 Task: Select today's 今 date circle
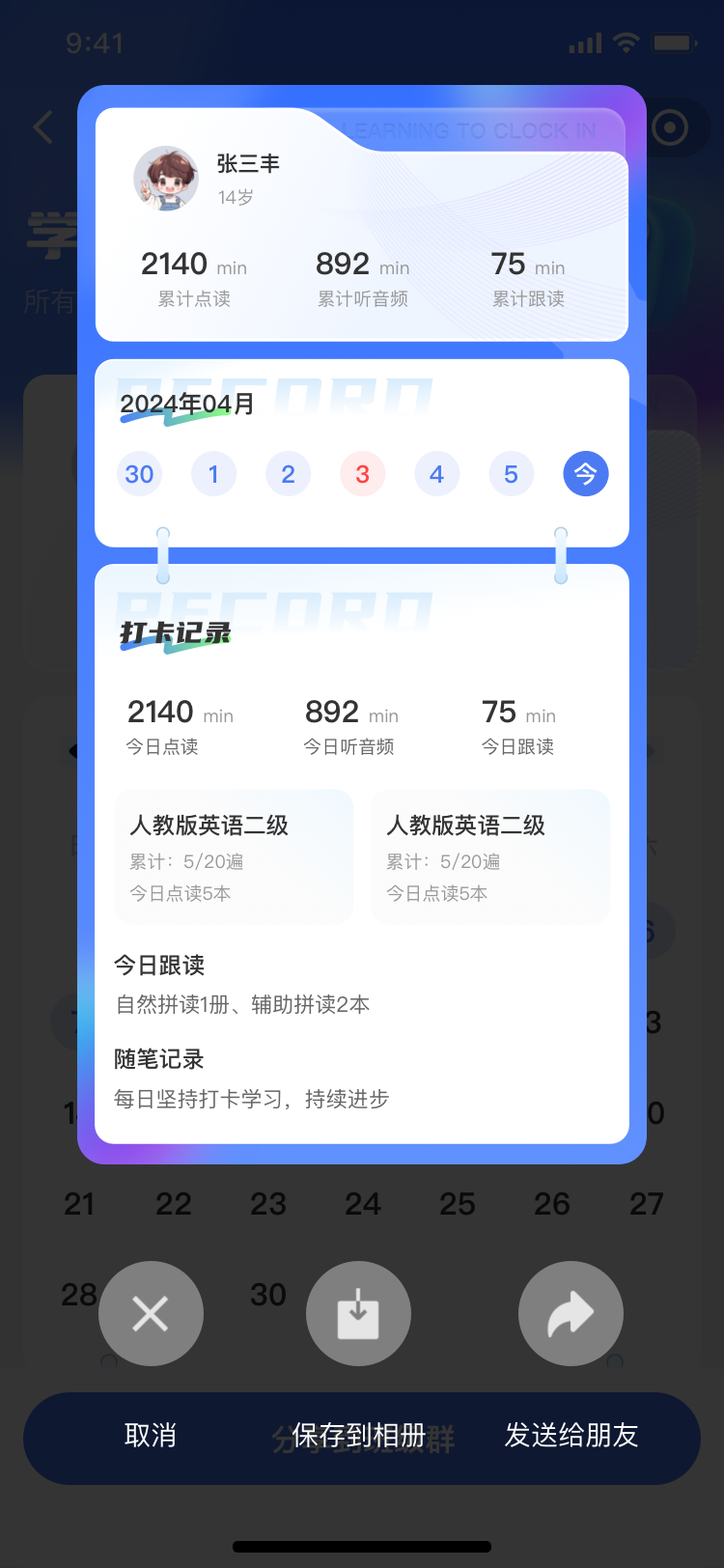[585, 474]
